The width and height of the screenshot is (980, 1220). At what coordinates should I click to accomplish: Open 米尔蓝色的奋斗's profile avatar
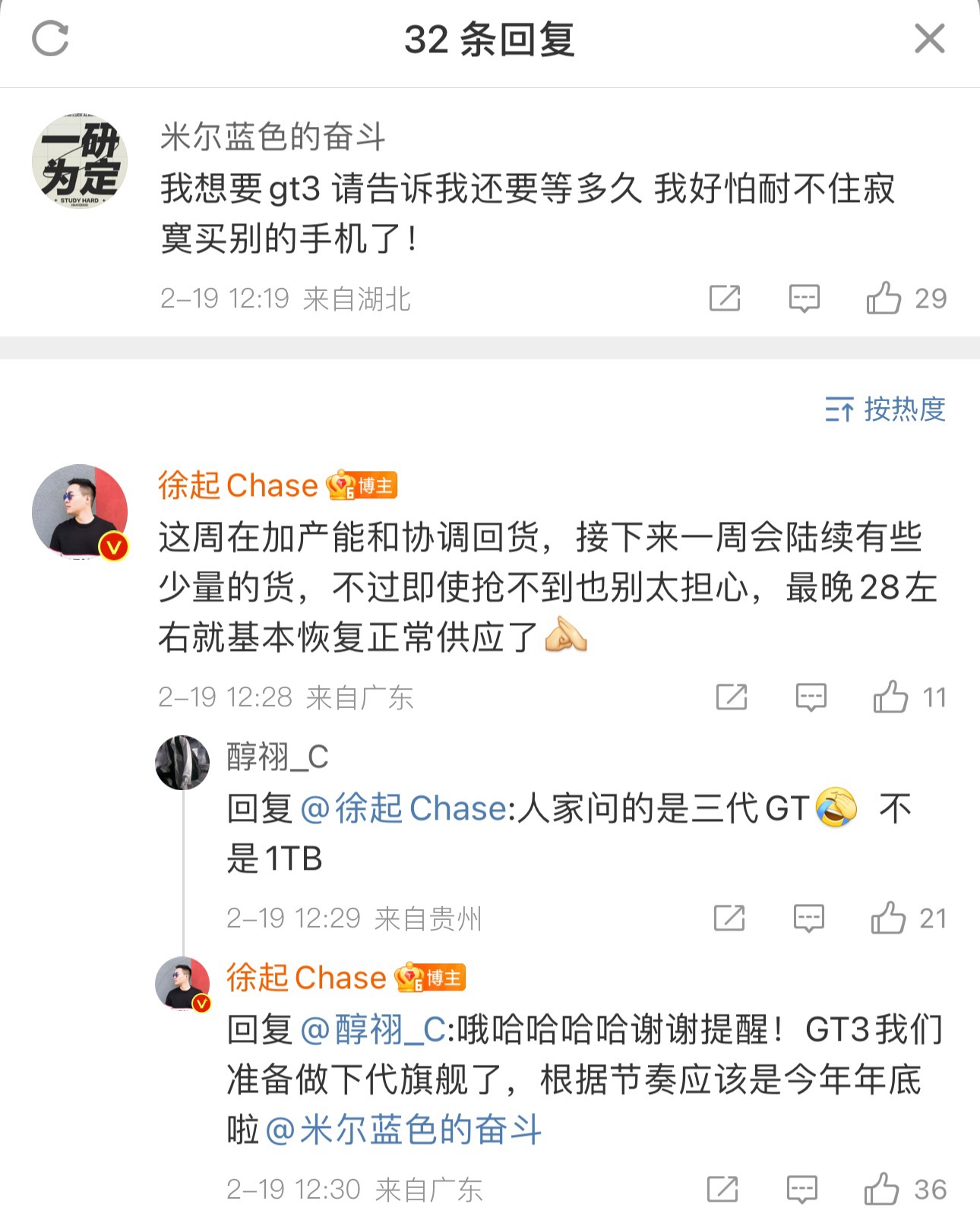[79, 161]
